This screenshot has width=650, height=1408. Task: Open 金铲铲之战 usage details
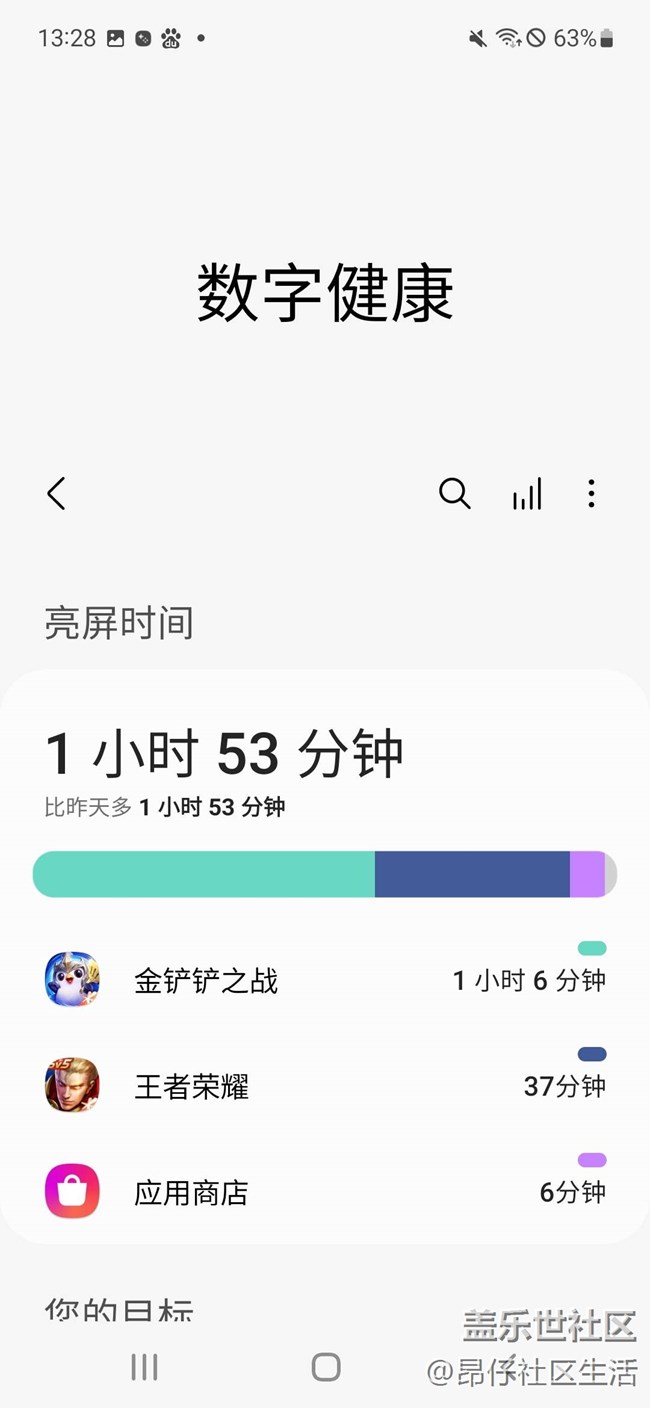(x=324, y=980)
